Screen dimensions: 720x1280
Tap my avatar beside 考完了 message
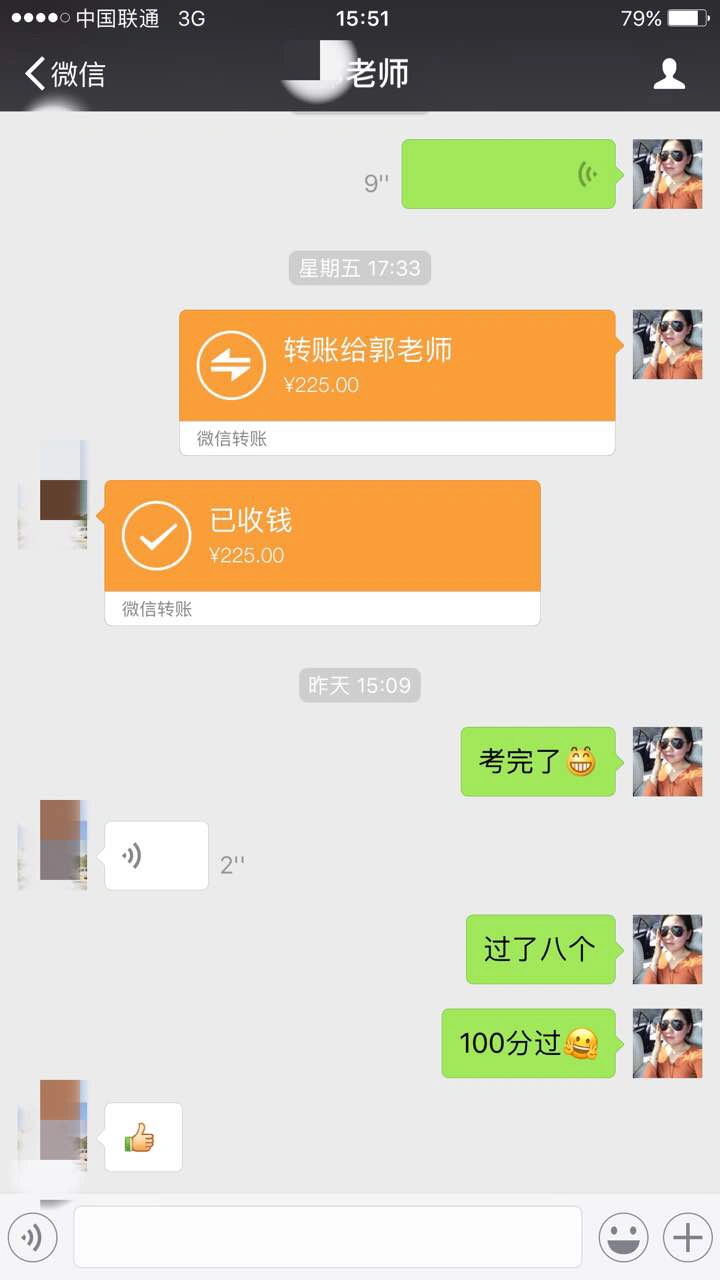[x=667, y=761]
